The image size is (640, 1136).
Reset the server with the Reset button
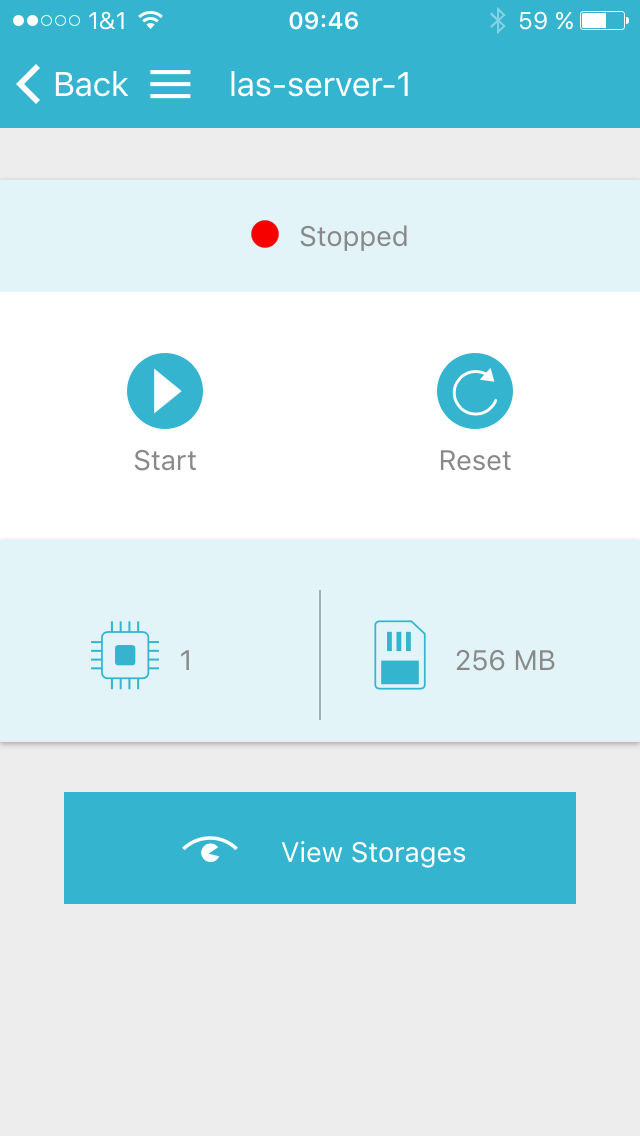[475, 391]
